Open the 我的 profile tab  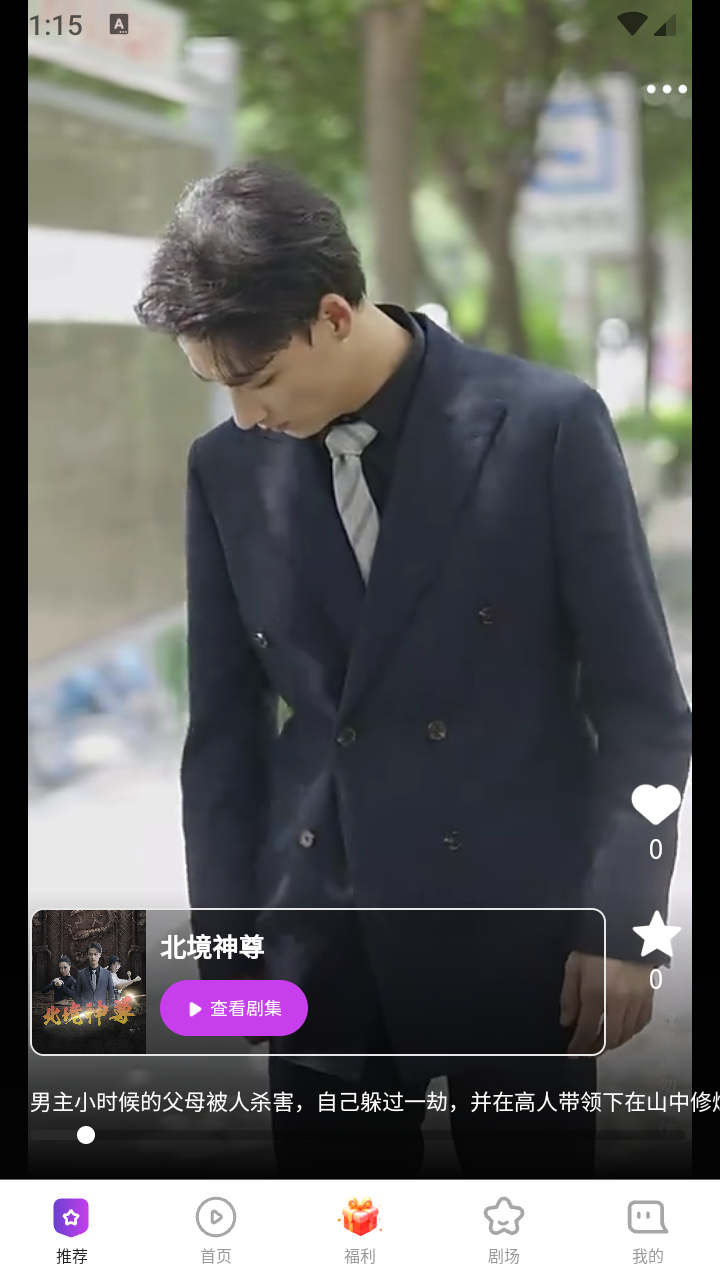click(x=648, y=1230)
